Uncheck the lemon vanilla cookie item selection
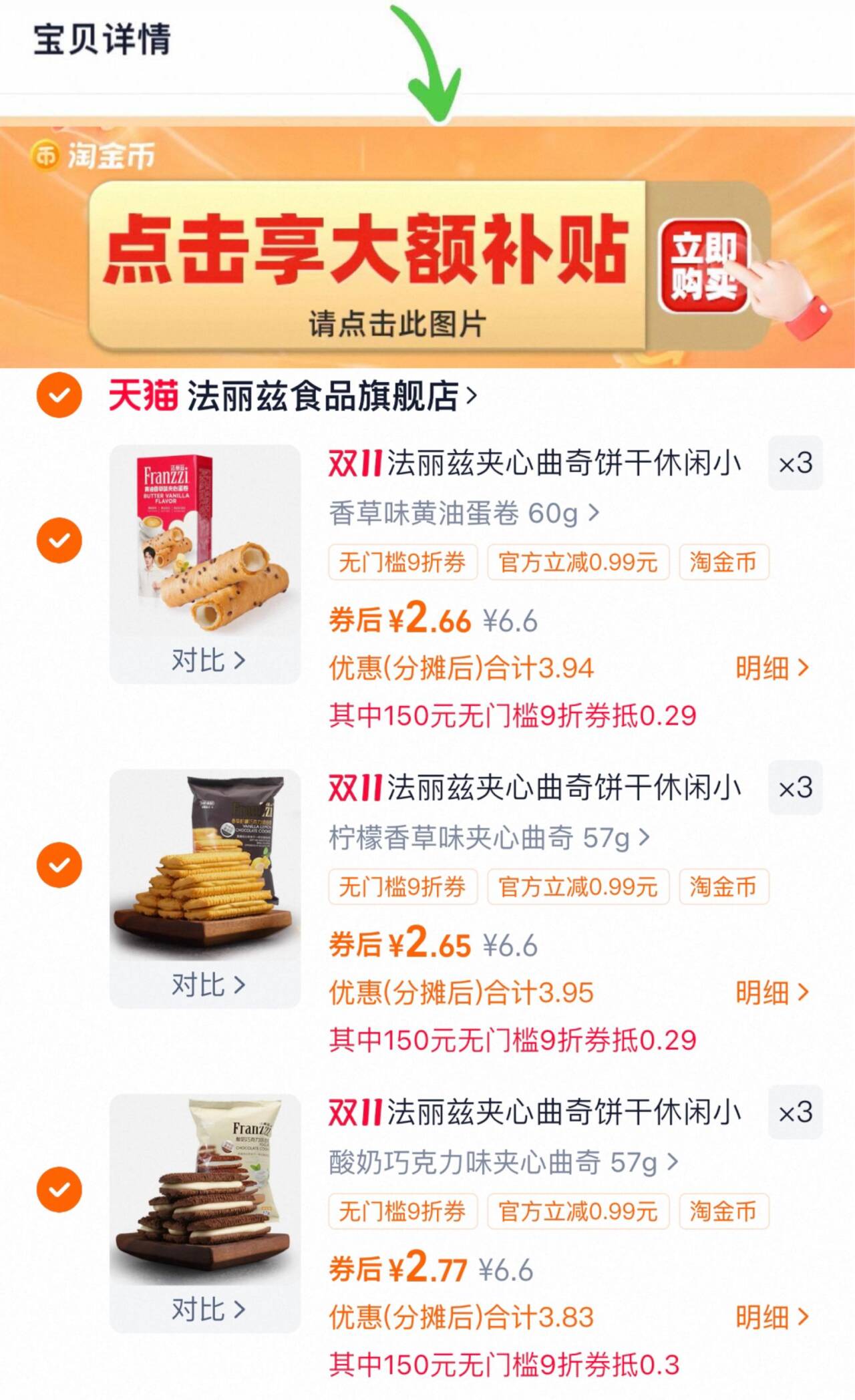This screenshot has width=855, height=1400. (61, 864)
